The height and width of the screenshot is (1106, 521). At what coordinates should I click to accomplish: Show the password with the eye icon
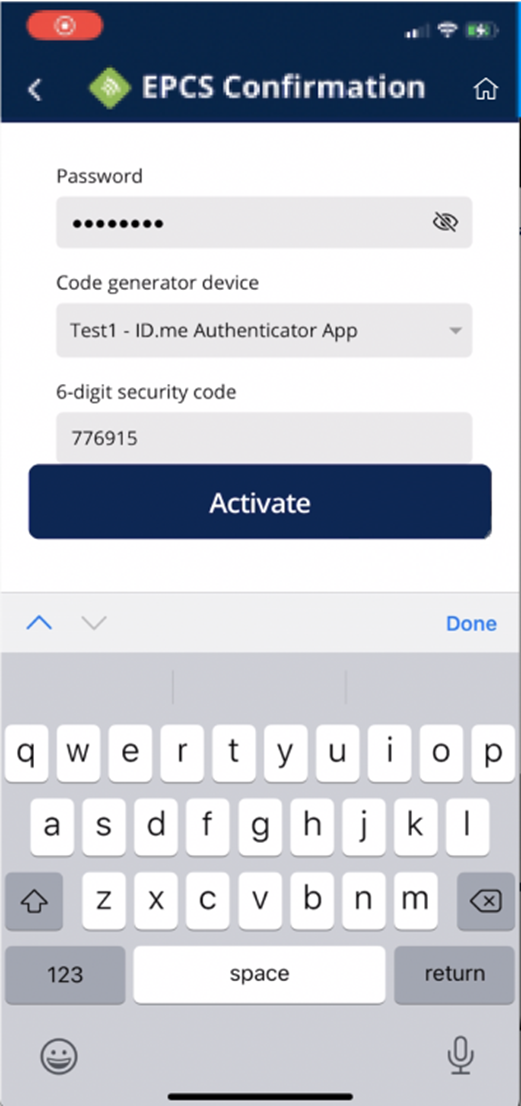coord(445,223)
